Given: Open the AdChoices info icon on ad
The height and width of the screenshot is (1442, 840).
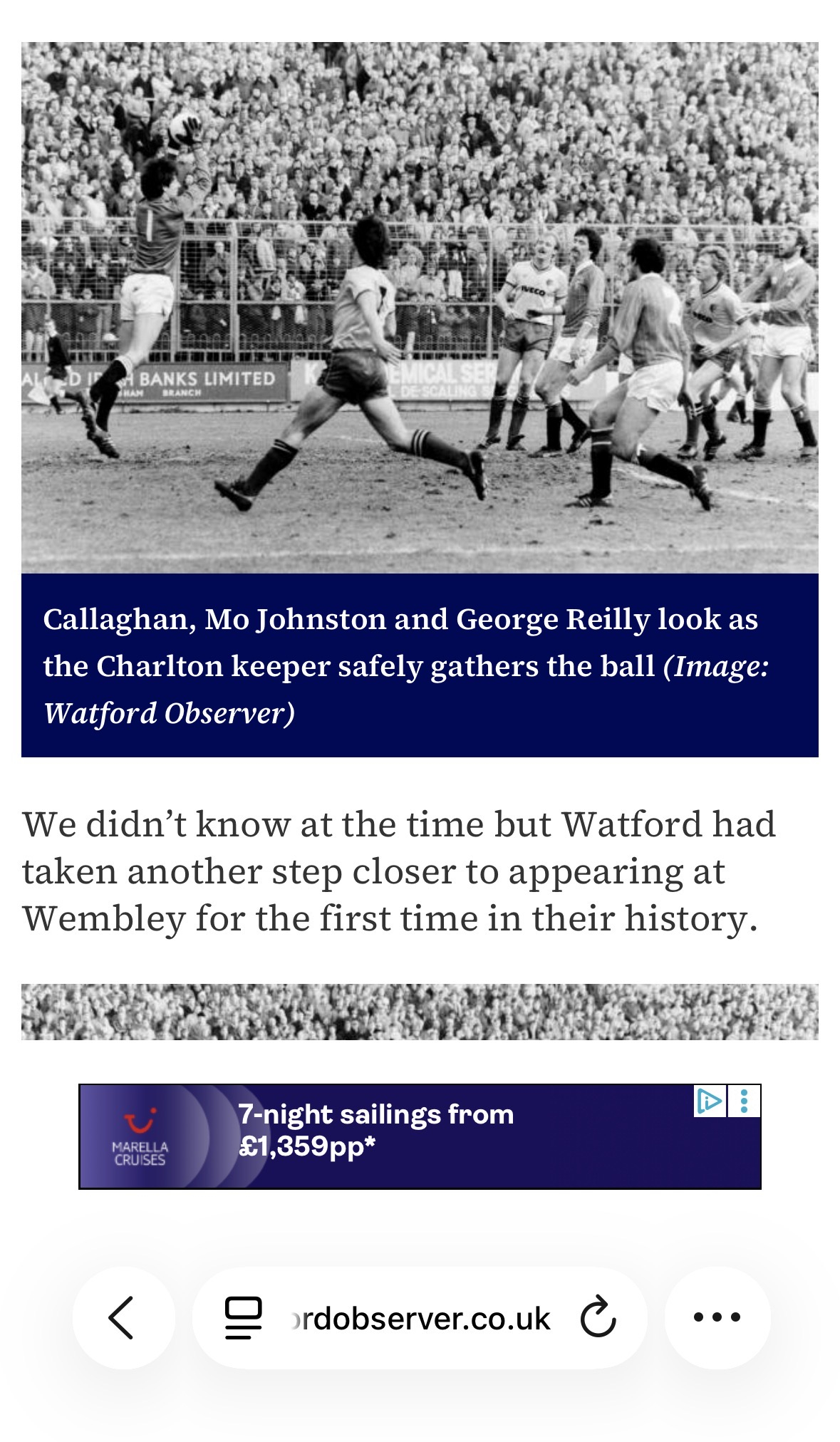Looking at the screenshot, I should [x=709, y=1101].
